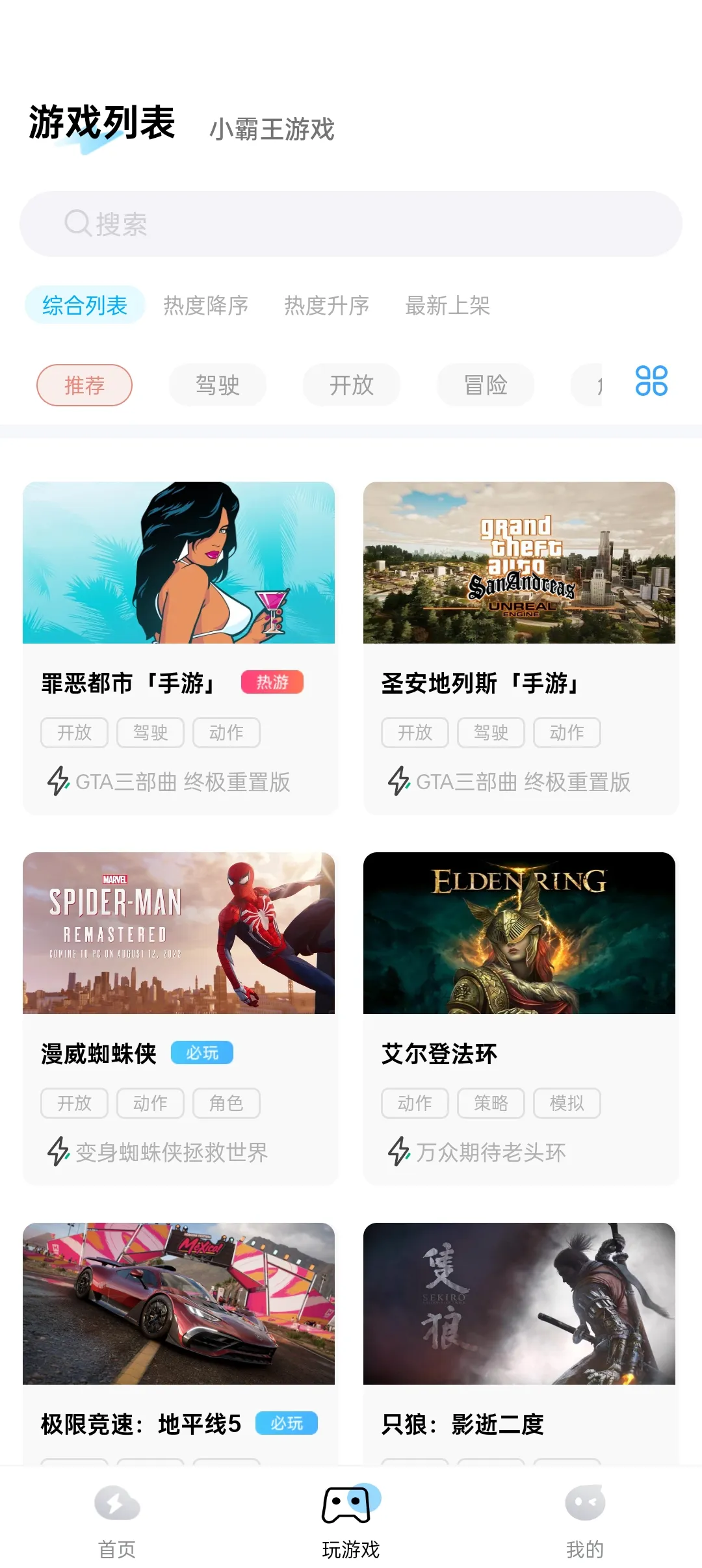Image resolution: width=702 pixels, height=1568 pixels.
Task: Select the 综合列表 sort option
Action: [x=84, y=305]
